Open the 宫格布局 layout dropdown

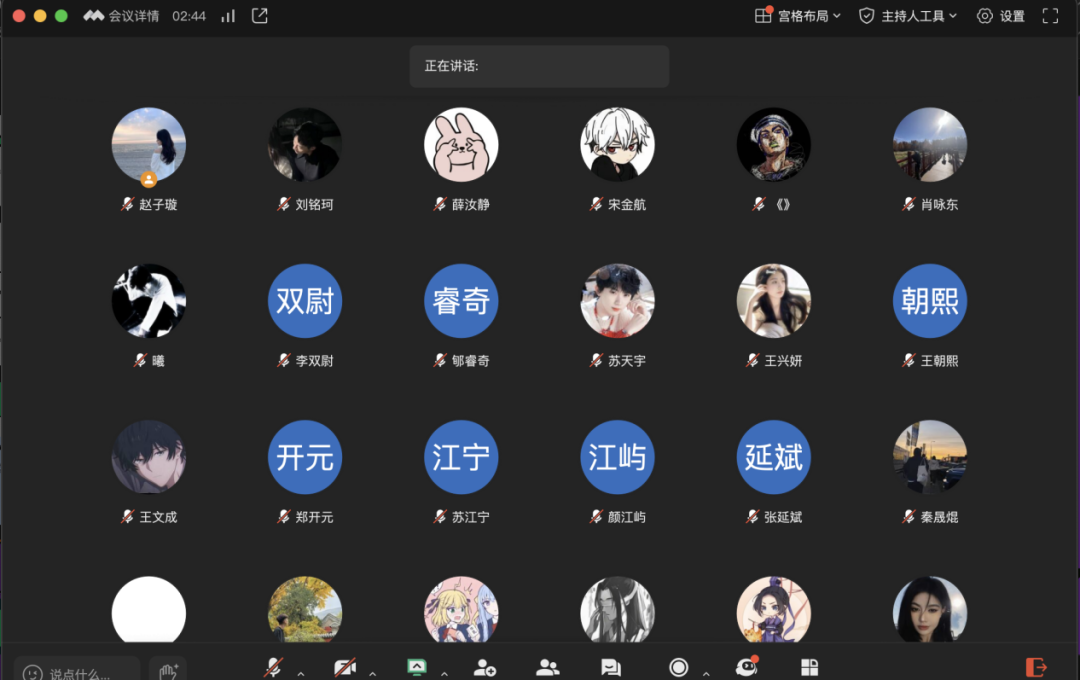pos(798,16)
